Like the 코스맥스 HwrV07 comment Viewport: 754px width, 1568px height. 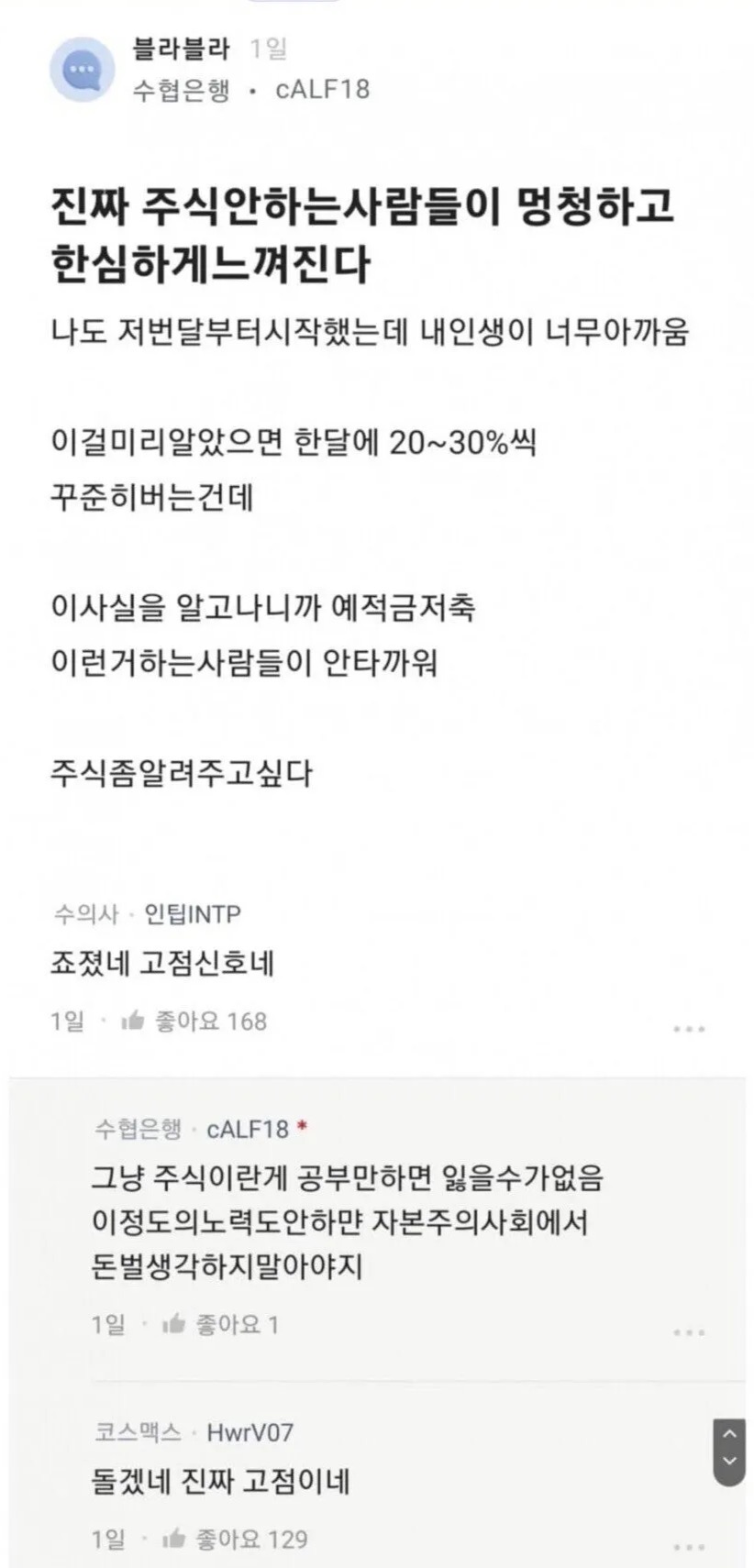point(174,1539)
